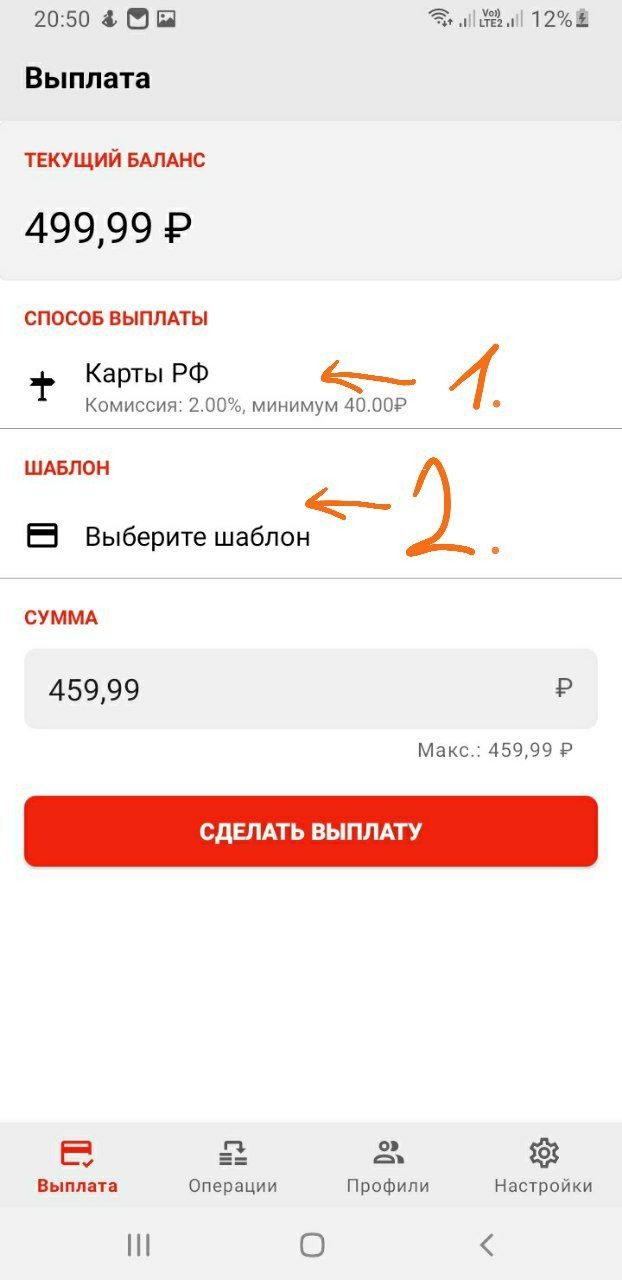The image size is (622, 1280).
Task: Switch to the Операции tab
Action: 233,1166
